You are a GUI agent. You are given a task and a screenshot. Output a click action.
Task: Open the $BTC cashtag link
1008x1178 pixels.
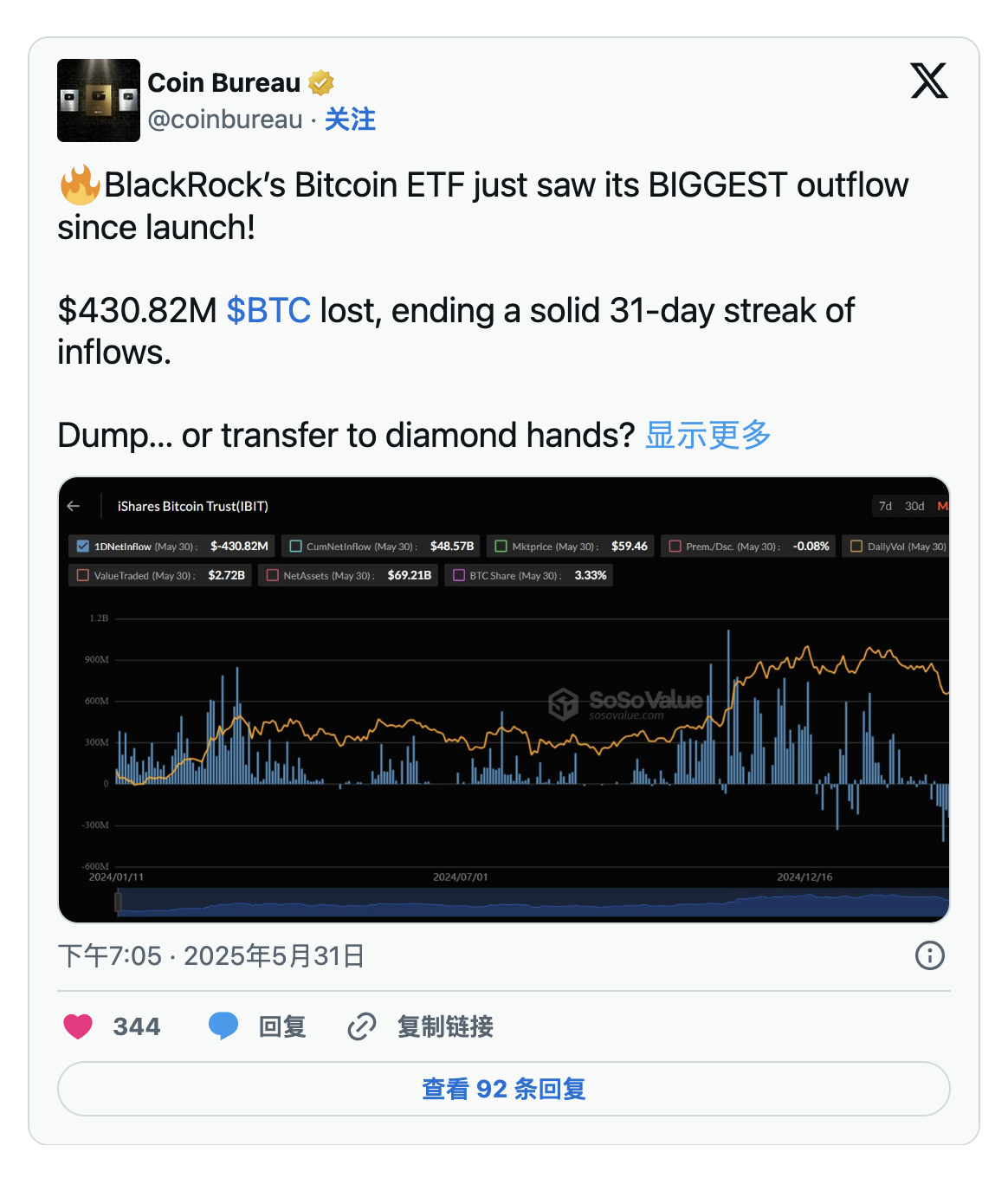268,310
